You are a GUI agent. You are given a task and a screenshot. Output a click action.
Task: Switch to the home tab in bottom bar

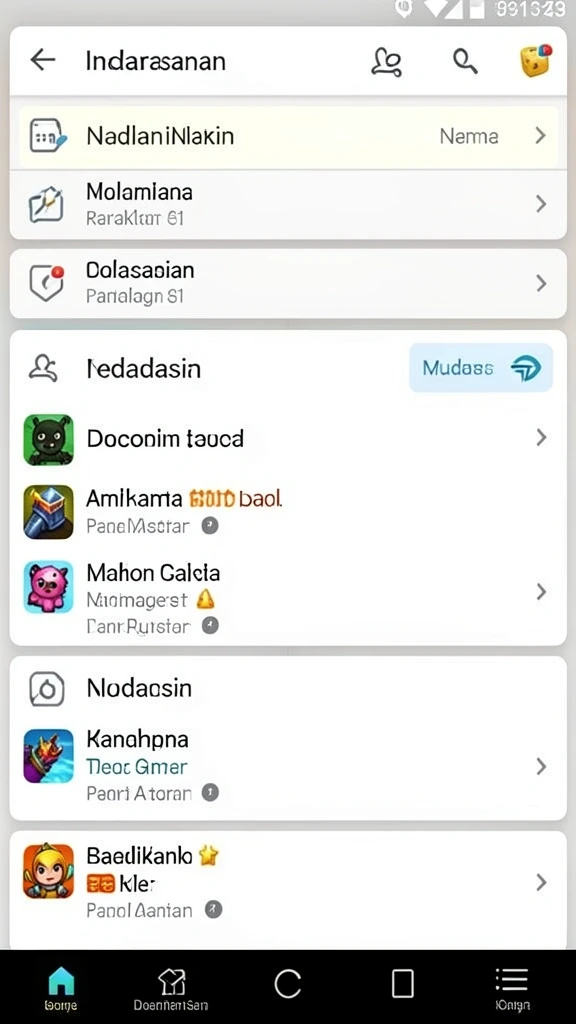pos(61,989)
